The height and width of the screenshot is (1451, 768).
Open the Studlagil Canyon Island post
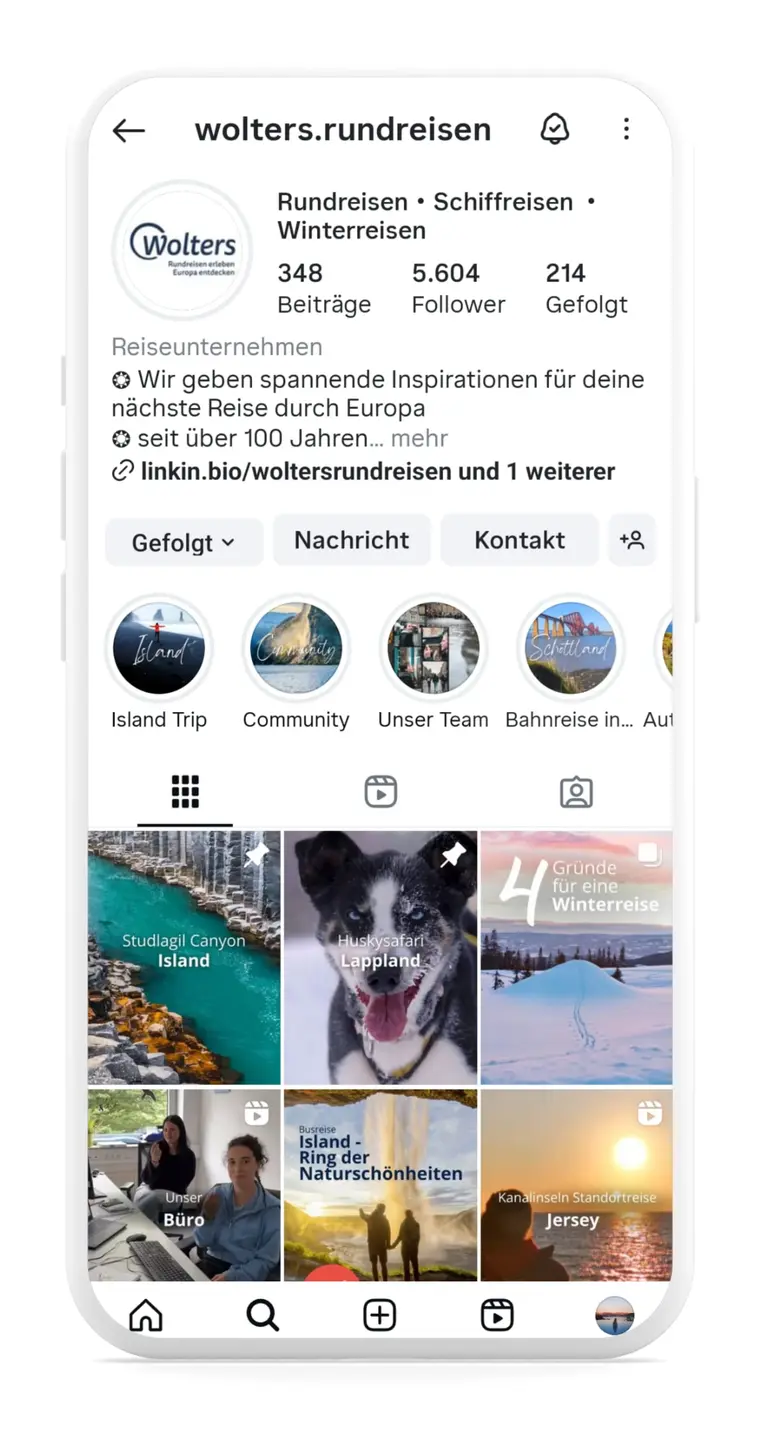click(x=184, y=958)
